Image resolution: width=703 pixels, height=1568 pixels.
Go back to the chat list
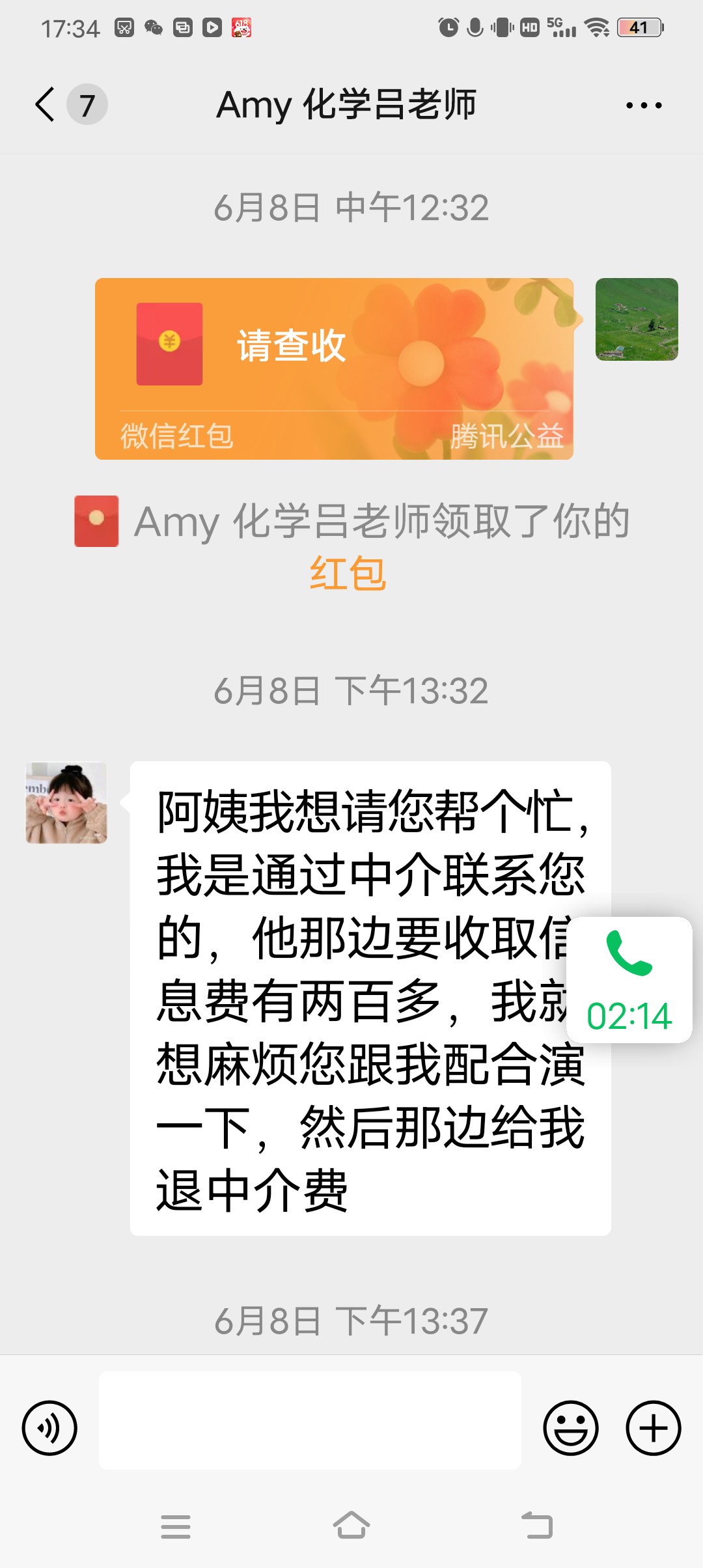(46, 105)
